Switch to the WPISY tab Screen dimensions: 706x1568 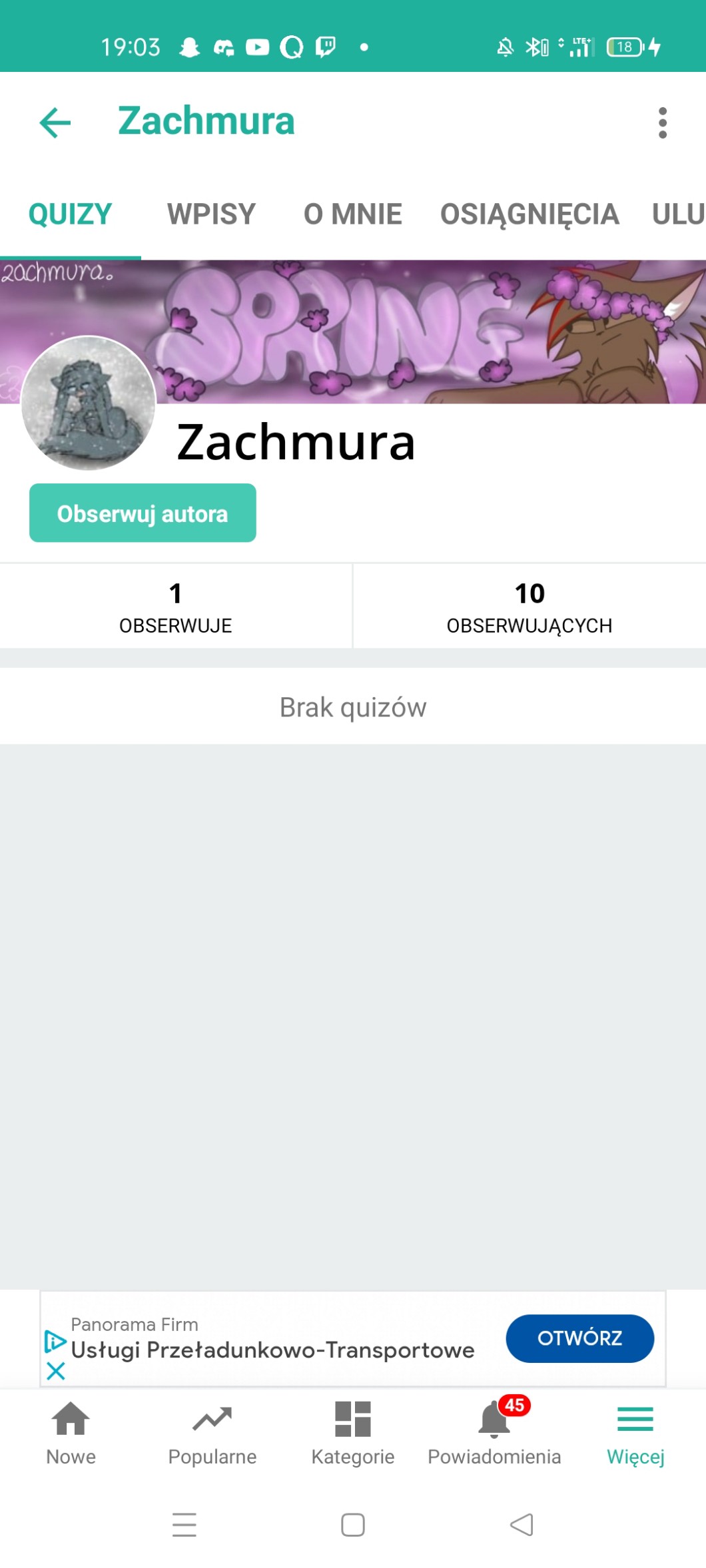211,214
